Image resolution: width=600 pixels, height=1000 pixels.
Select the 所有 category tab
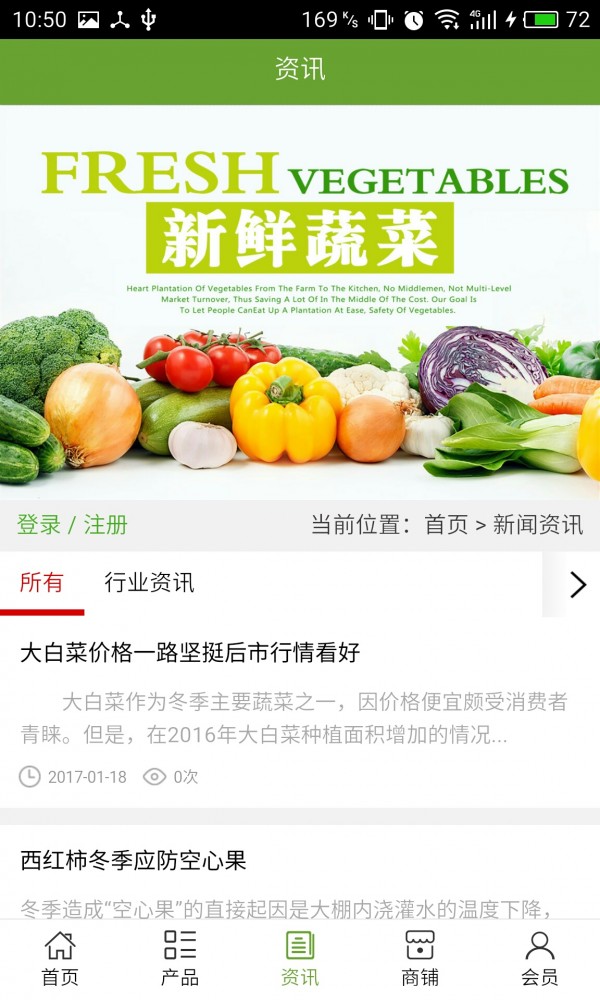pyautogui.click(x=42, y=583)
